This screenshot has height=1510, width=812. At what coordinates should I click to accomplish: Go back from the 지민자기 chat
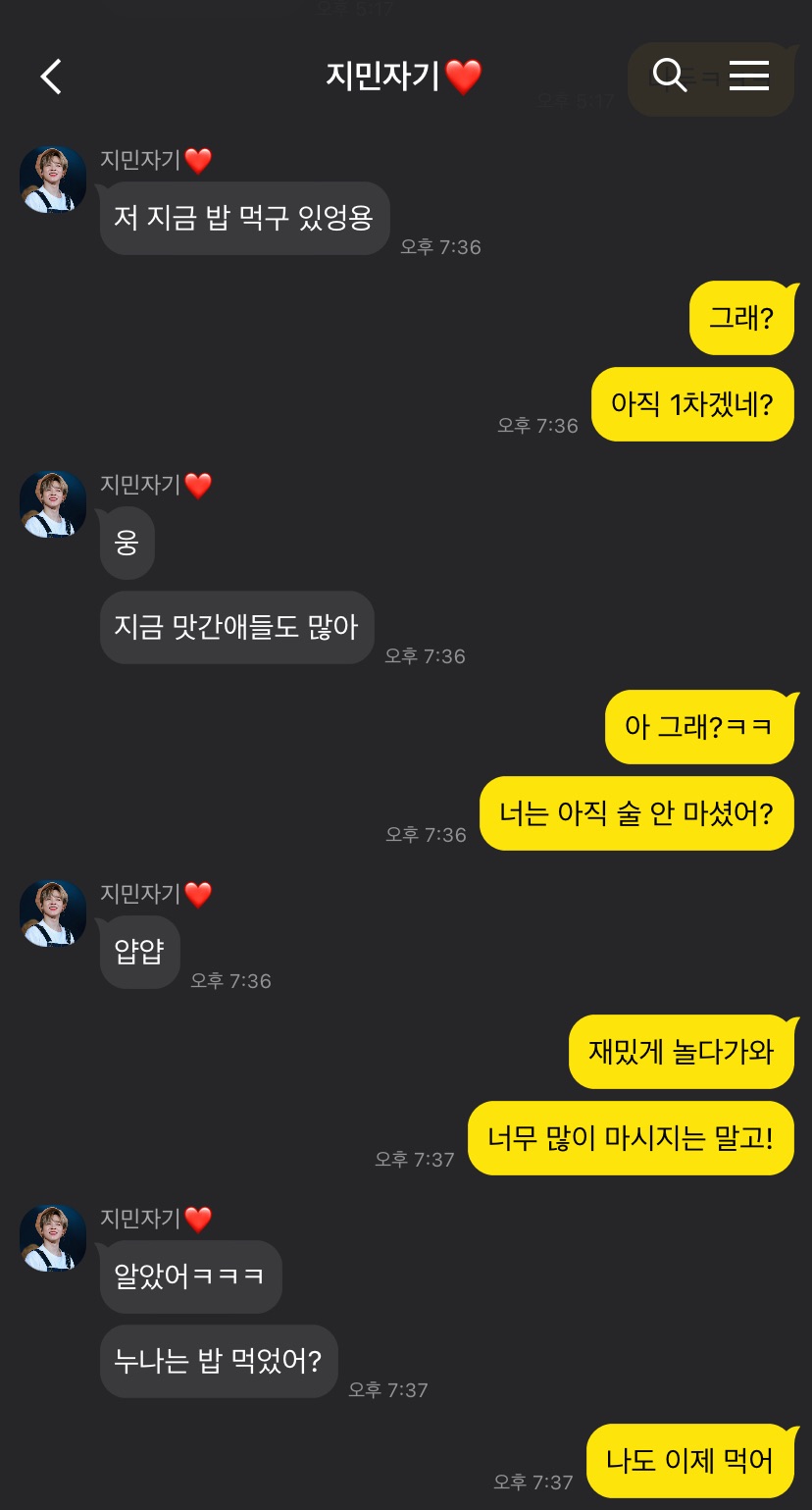51,76
